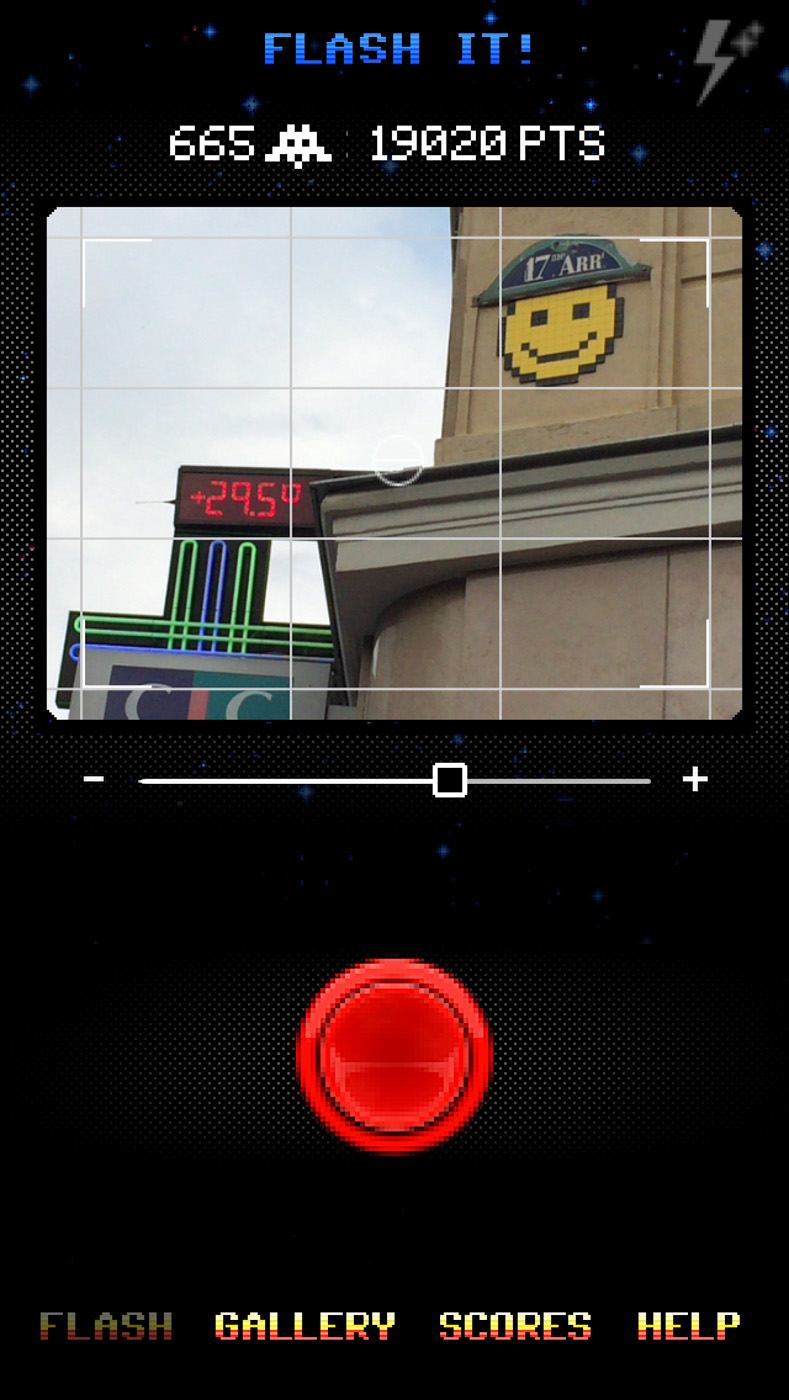Tap the red flash capture button
Screen dimensions: 789x1400
[x=395, y=1056]
